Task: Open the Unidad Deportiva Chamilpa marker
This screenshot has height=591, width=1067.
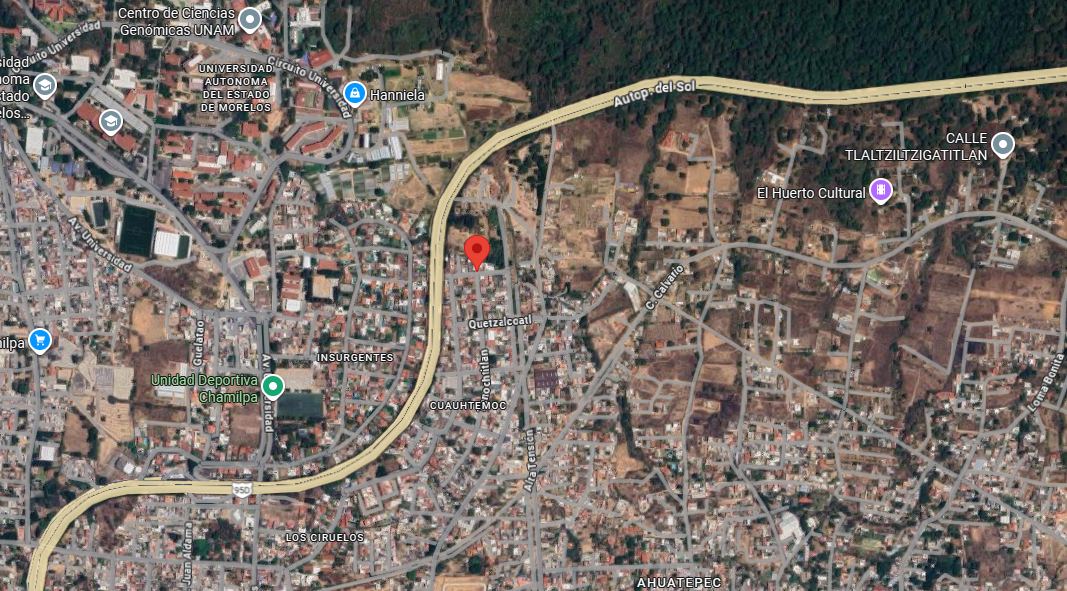Action: click(273, 387)
